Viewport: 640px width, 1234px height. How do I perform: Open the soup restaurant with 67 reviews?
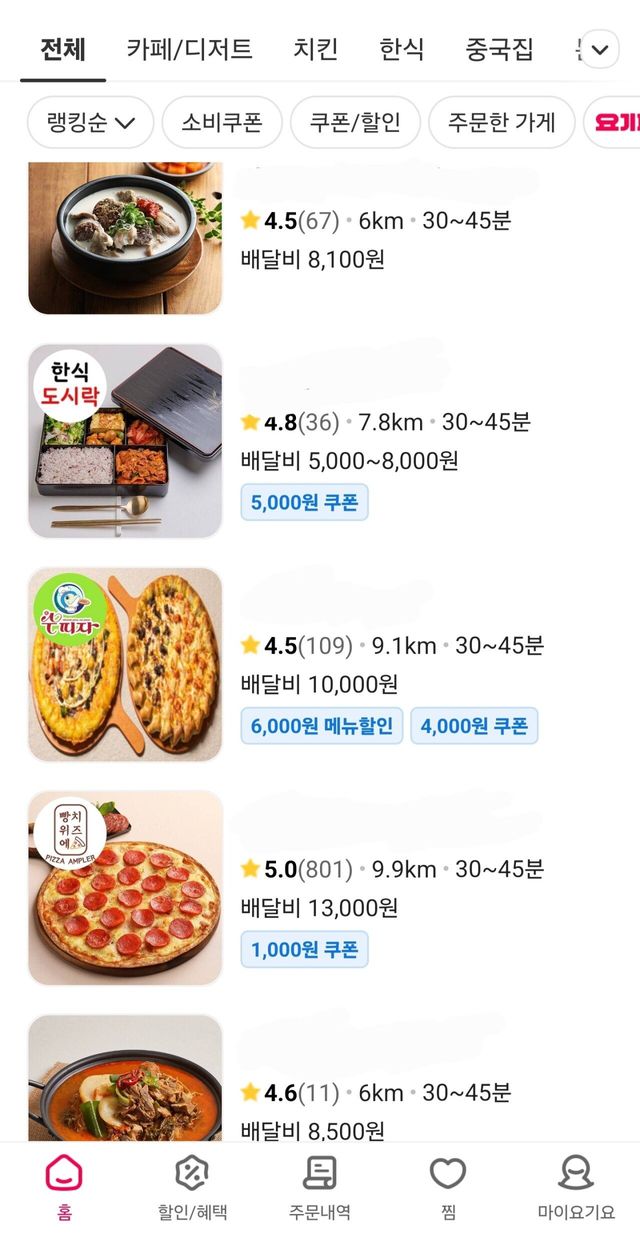click(x=125, y=238)
